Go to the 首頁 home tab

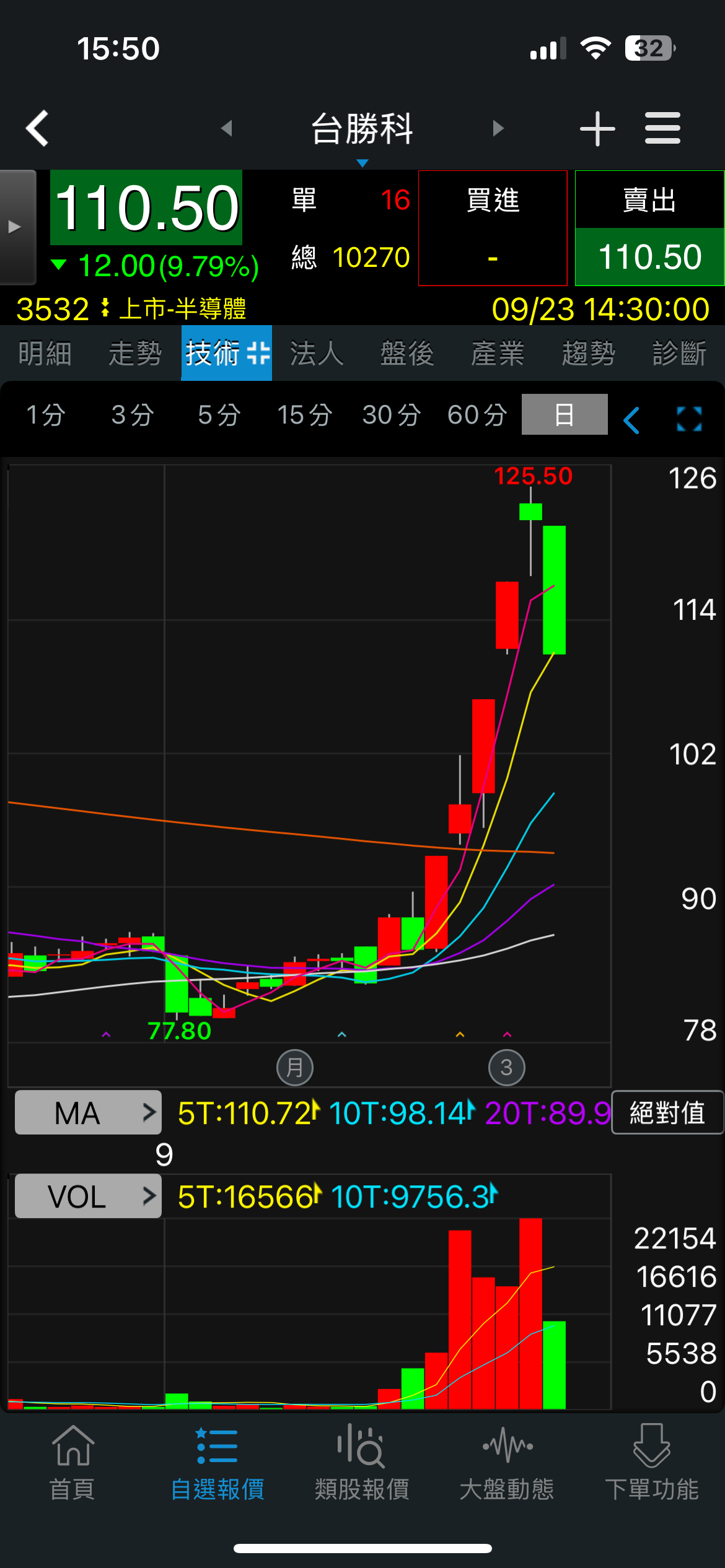pyautogui.click(x=72, y=1463)
